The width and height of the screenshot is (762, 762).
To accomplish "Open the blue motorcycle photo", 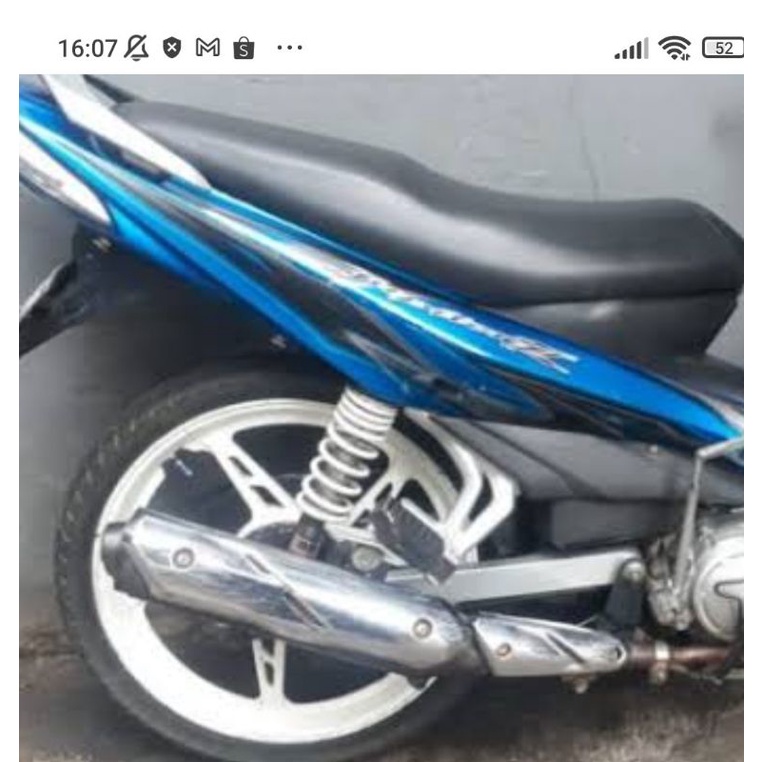I will click(381, 418).
